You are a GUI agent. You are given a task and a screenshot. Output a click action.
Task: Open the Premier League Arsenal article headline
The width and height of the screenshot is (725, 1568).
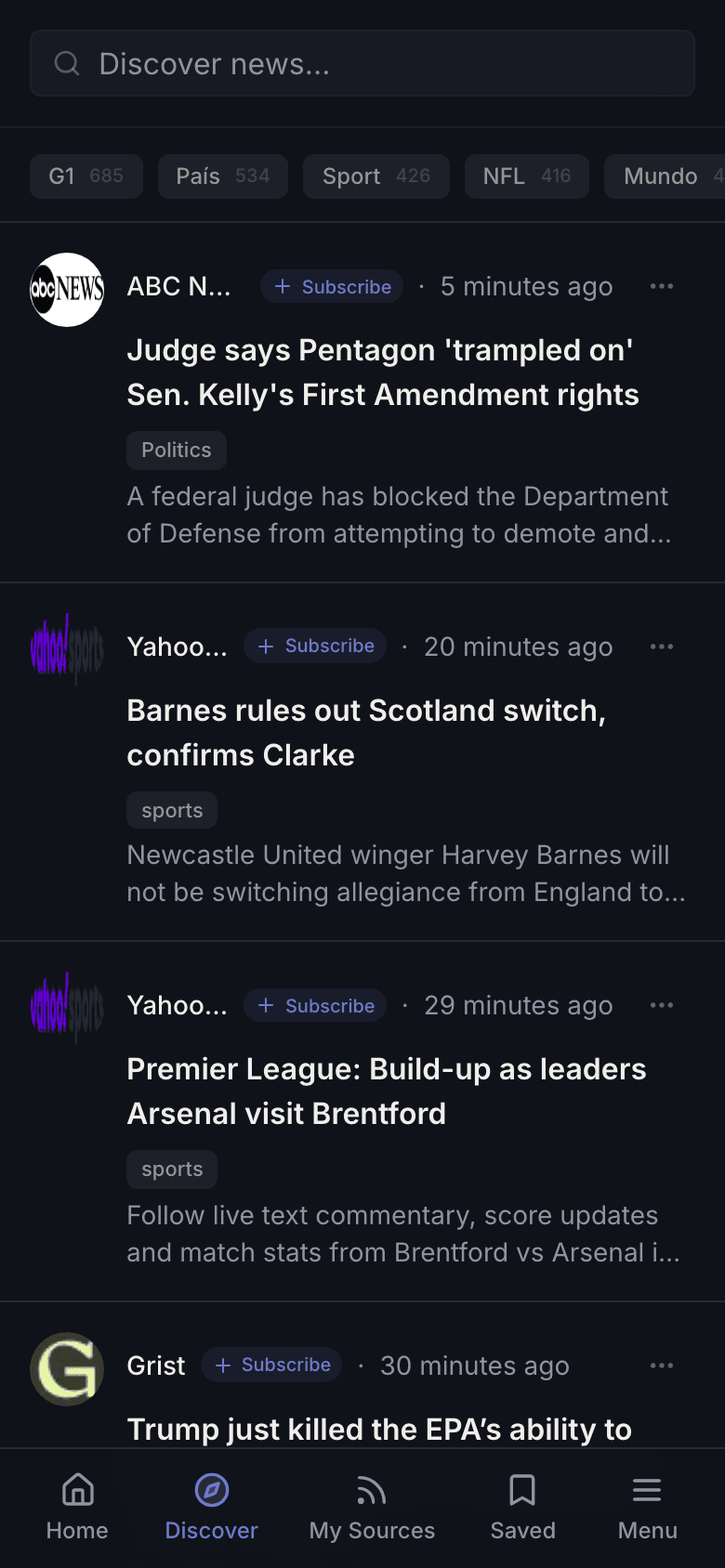pos(387,1091)
